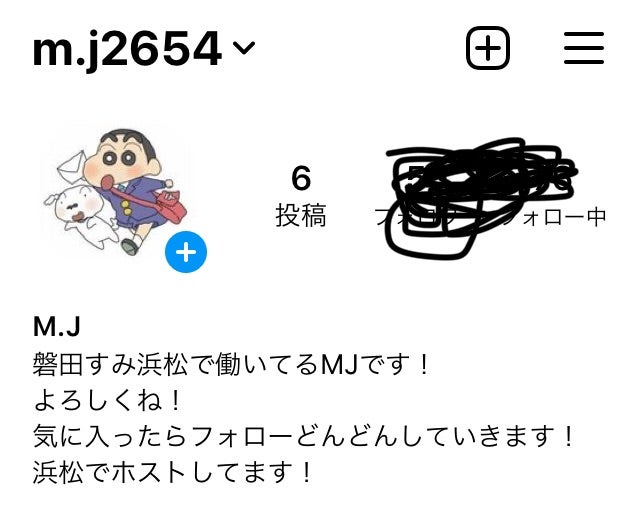Open the account switcher next to m.j2654

pyautogui.click(x=244, y=47)
